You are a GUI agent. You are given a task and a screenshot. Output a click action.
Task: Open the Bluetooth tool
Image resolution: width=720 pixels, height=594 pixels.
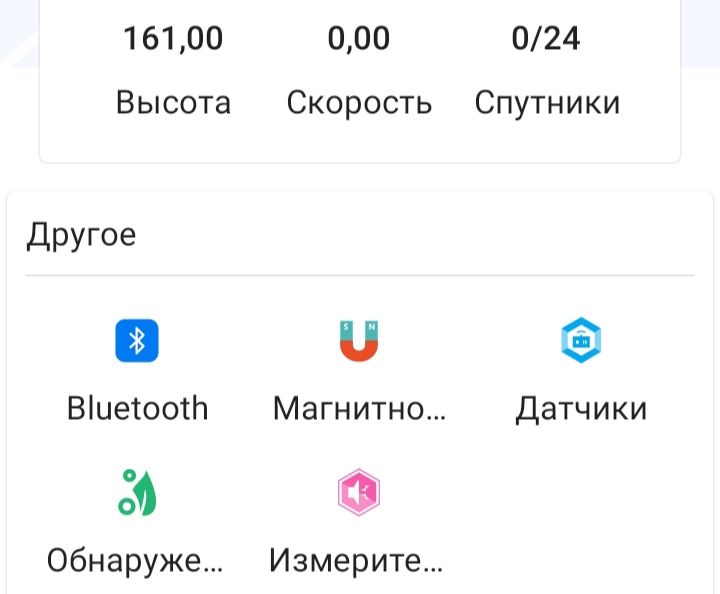[138, 342]
